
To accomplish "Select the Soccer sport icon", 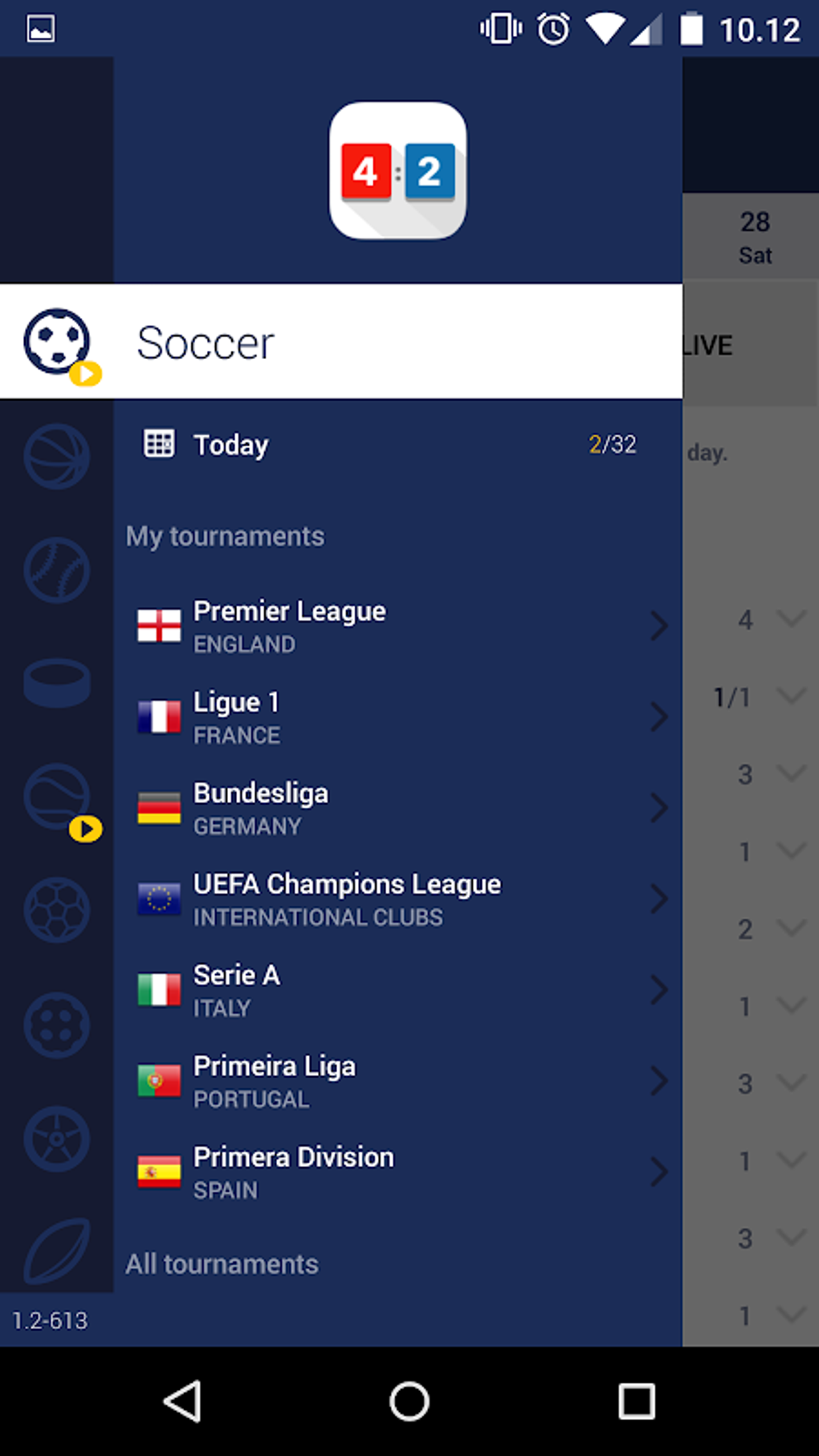I will pyautogui.click(x=56, y=341).
